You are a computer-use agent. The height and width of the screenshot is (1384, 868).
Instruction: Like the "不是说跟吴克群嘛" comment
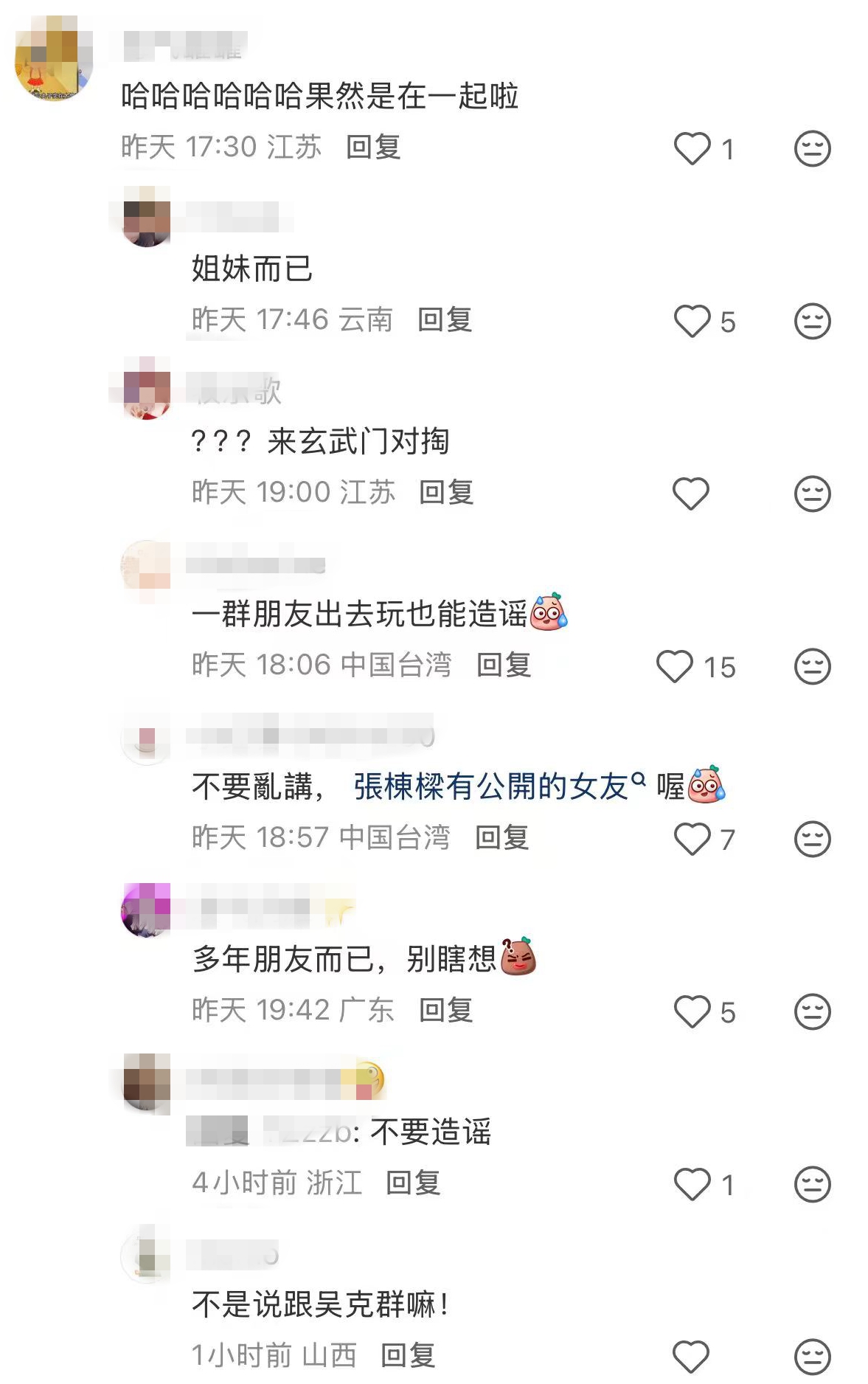pos(690,1356)
